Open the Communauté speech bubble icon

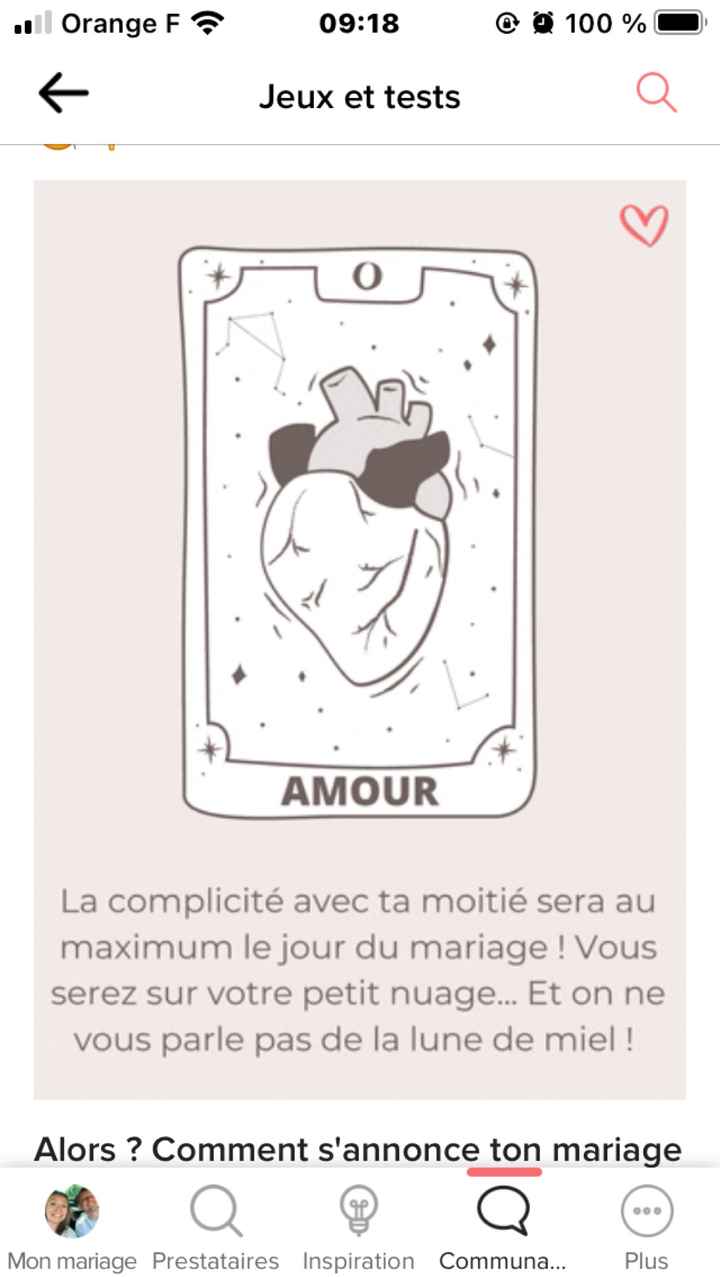(502, 1210)
